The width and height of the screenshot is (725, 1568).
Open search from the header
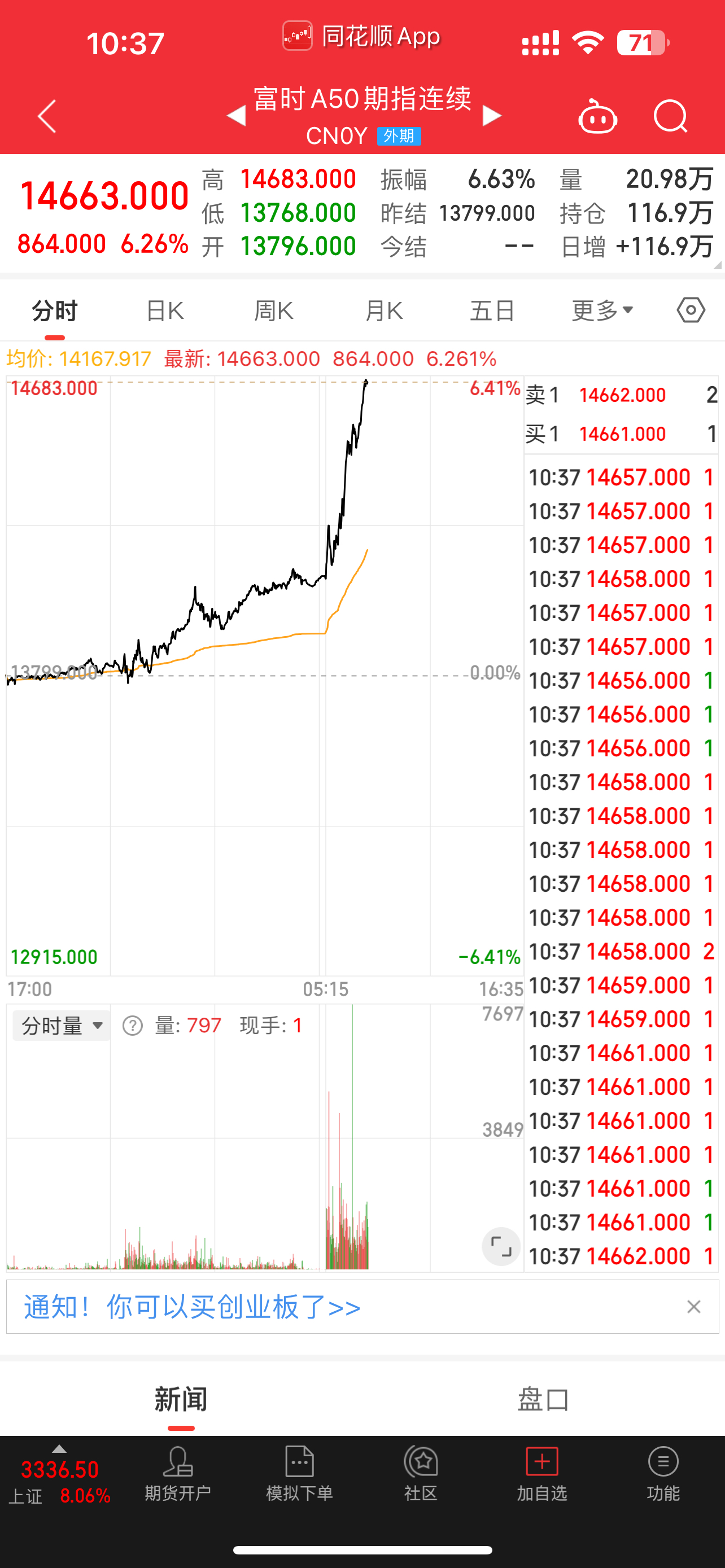tap(670, 116)
